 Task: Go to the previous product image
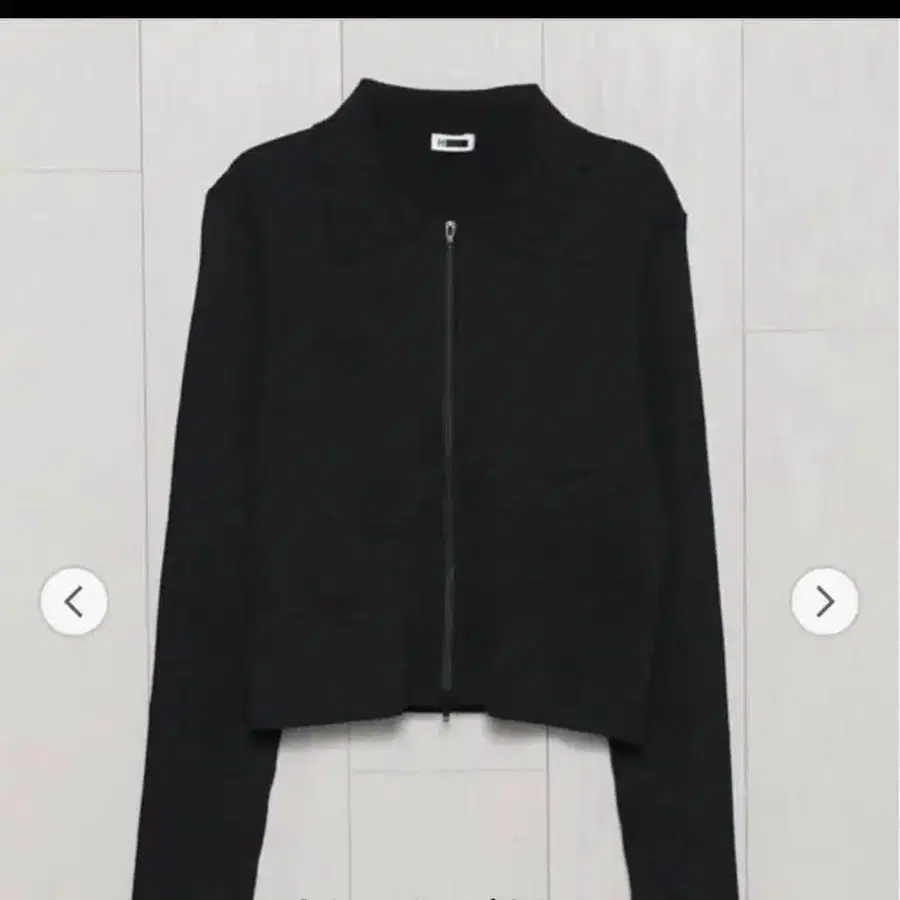[73, 602]
